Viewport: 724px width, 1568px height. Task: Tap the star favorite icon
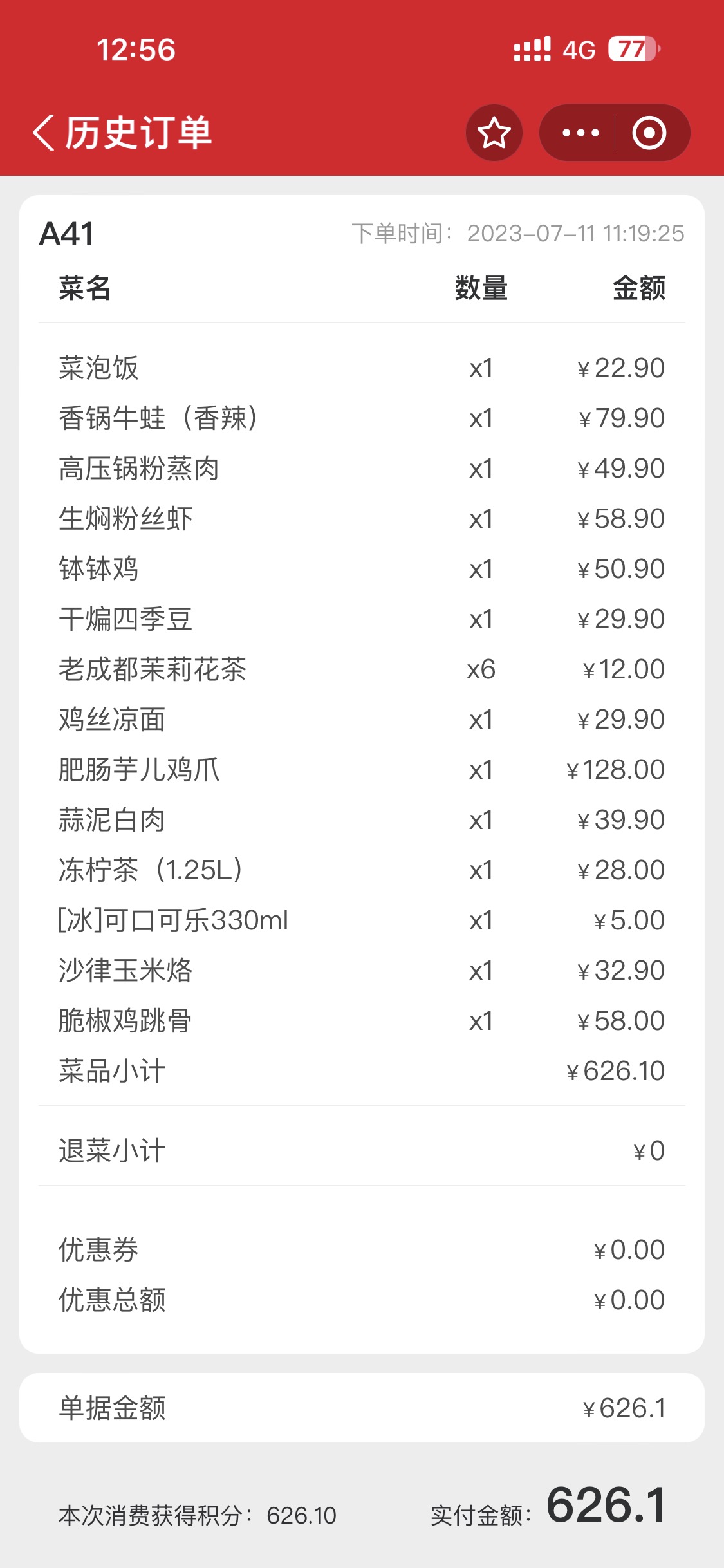pyautogui.click(x=494, y=133)
